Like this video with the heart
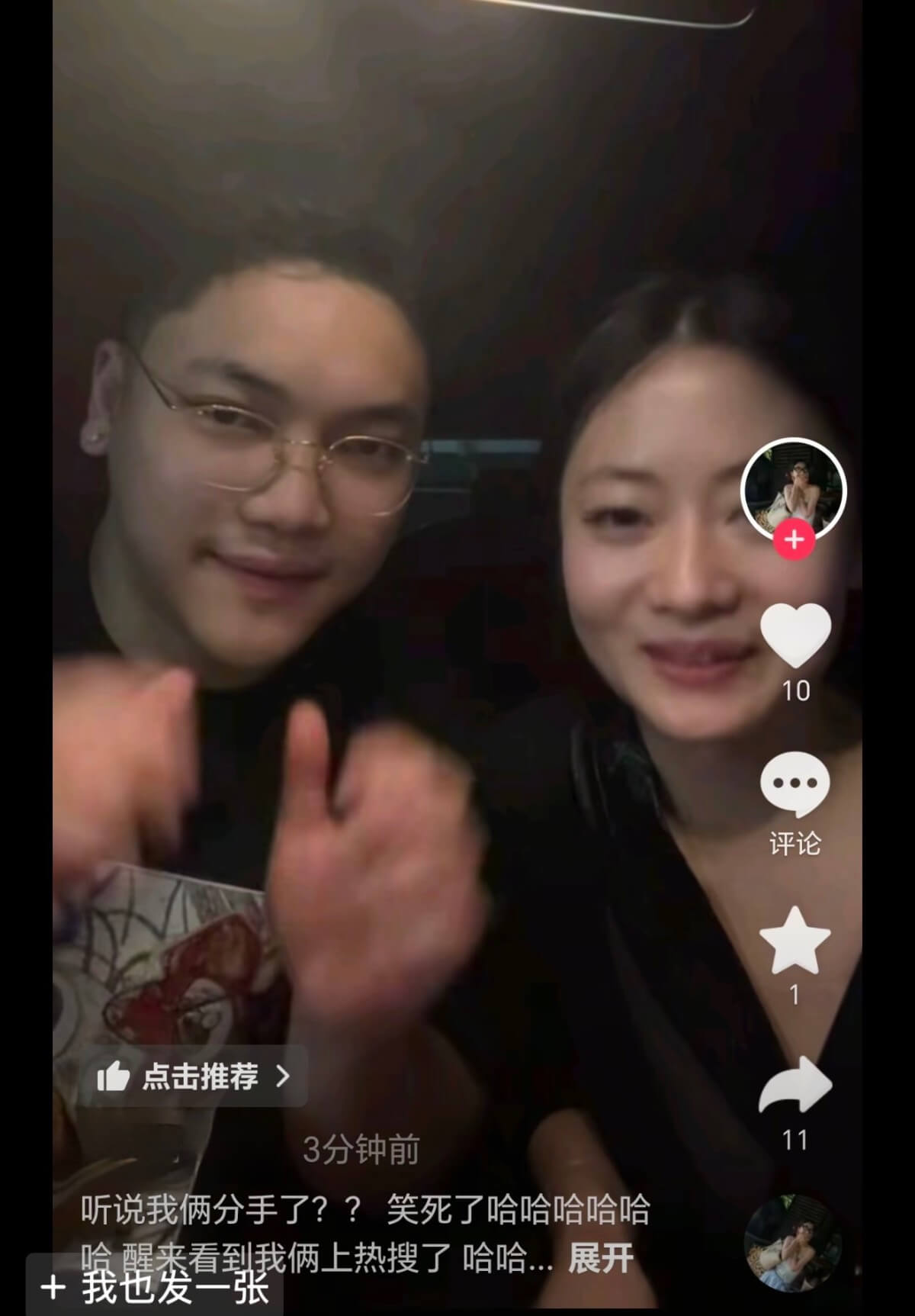Screen dimensions: 915x1316 pyautogui.click(x=795, y=635)
